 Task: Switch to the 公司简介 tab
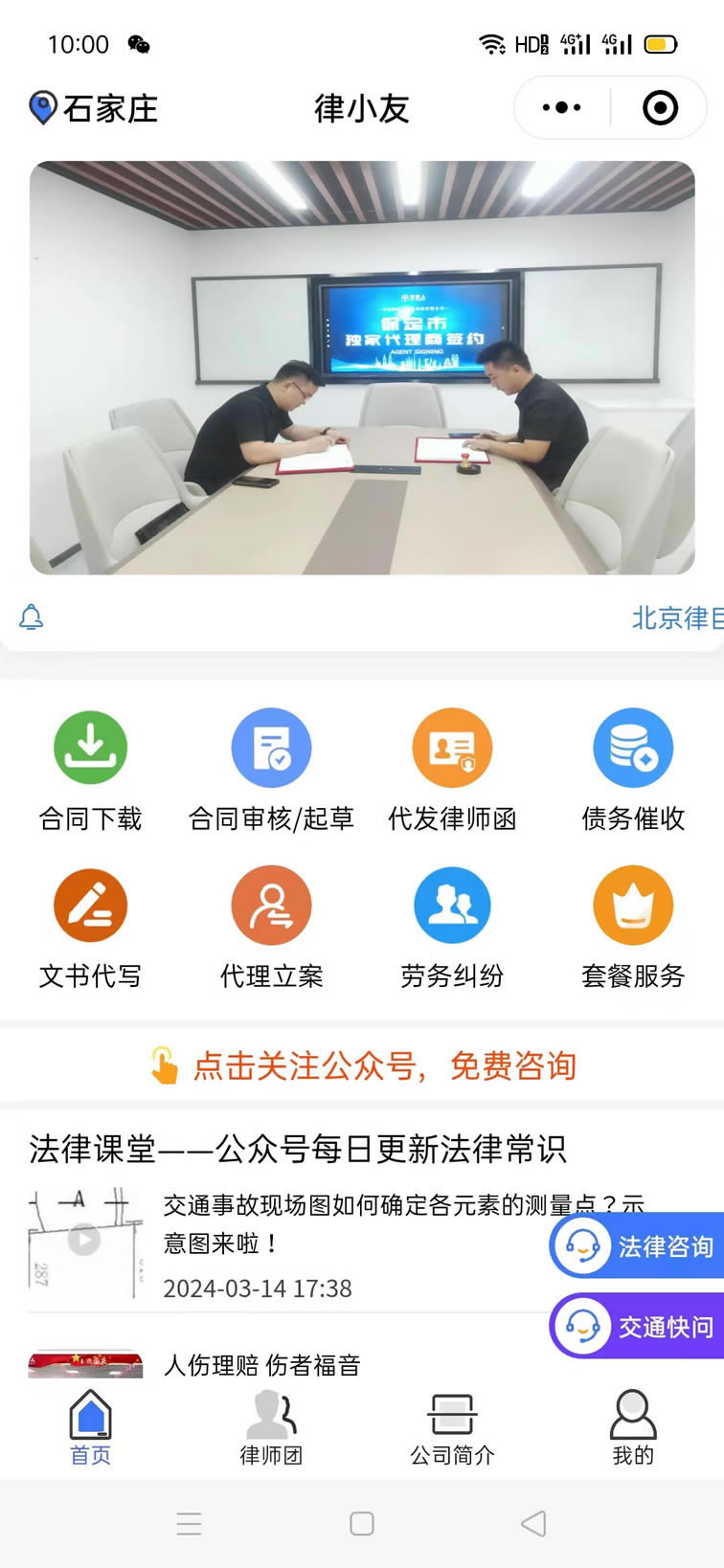(452, 1427)
